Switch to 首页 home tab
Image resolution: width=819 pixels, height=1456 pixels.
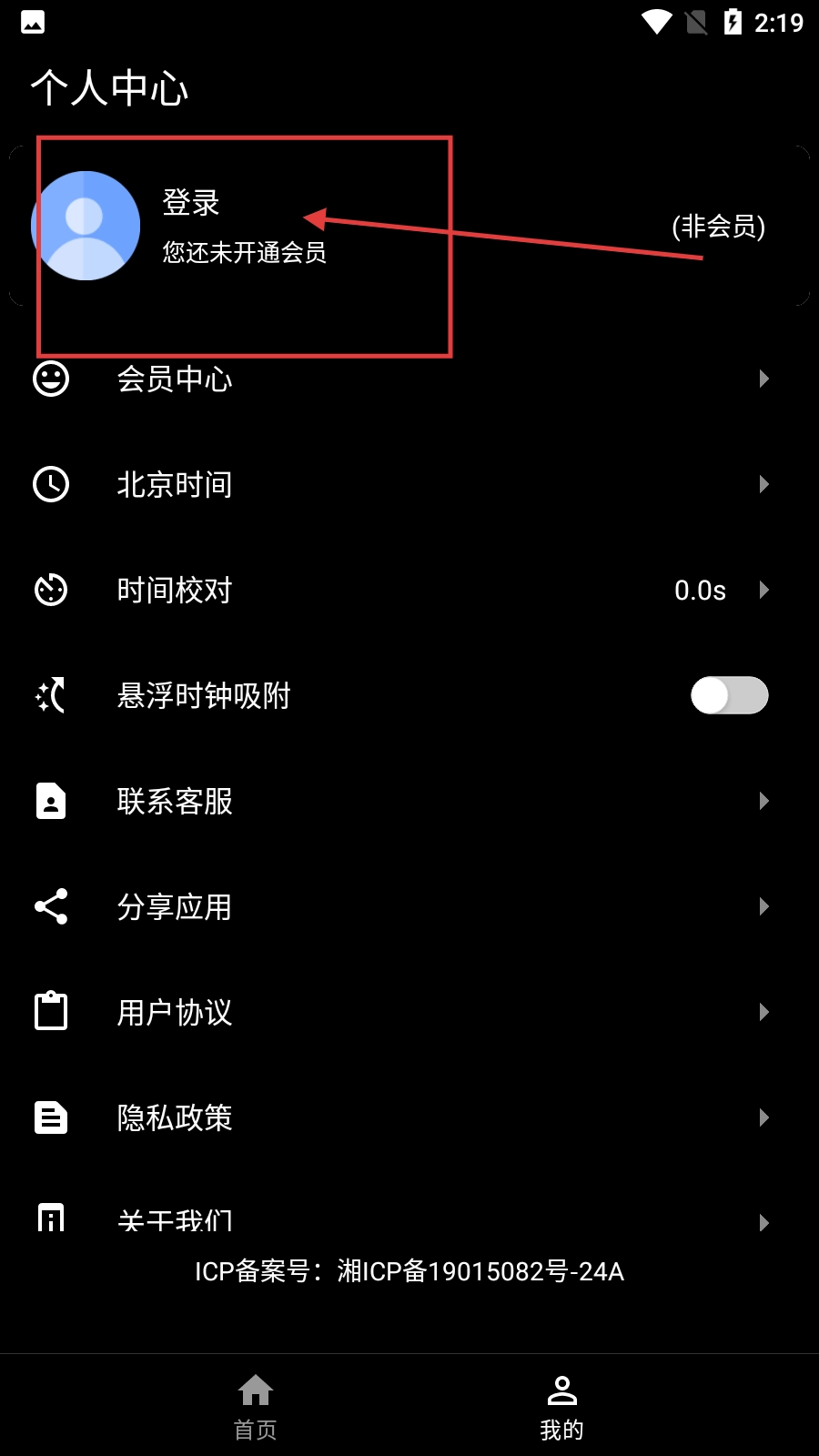[256, 1406]
